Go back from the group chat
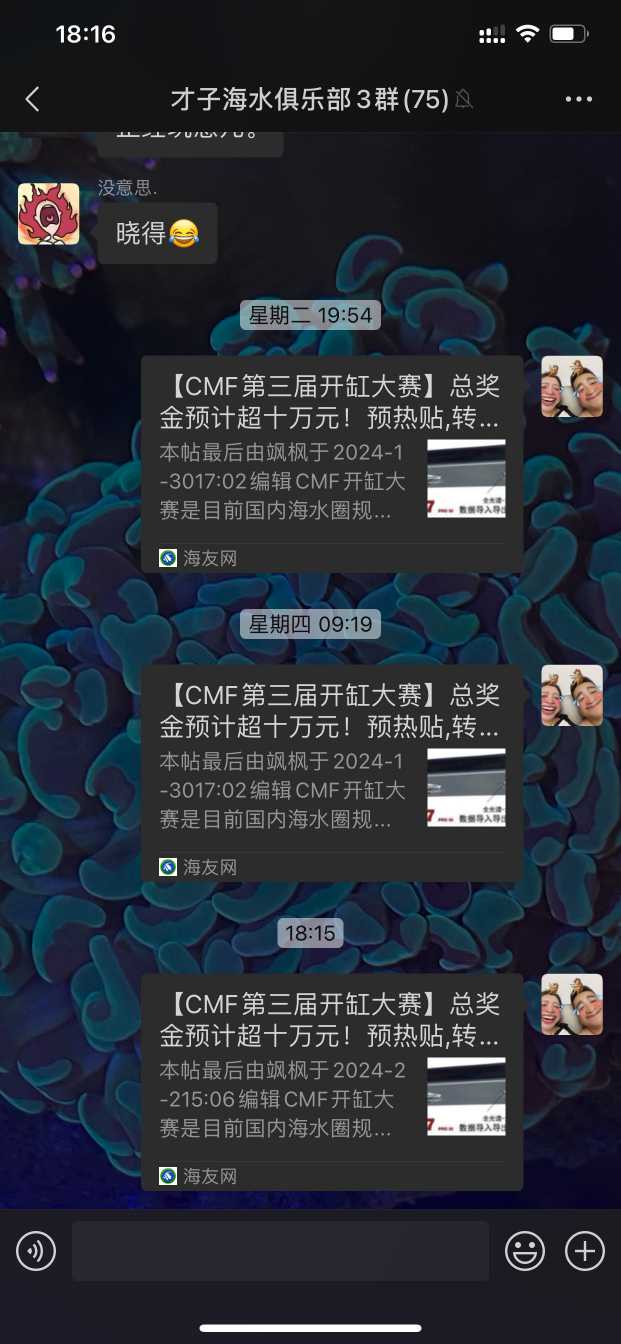Viewport: 621px width, 1344px height. (x=33, y=99)
